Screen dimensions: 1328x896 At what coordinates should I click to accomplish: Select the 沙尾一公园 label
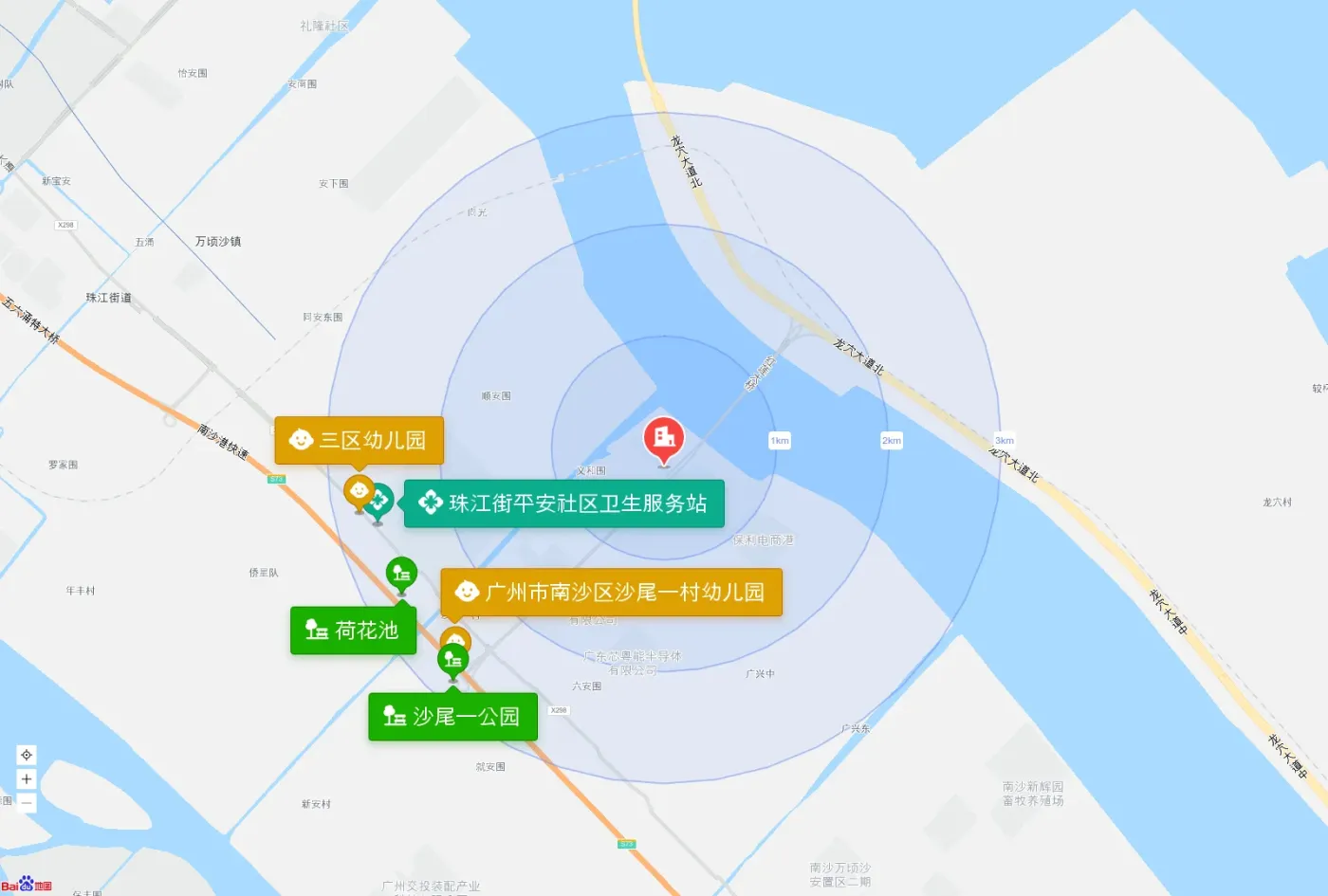pyautogui.click(x=453, y=717)
